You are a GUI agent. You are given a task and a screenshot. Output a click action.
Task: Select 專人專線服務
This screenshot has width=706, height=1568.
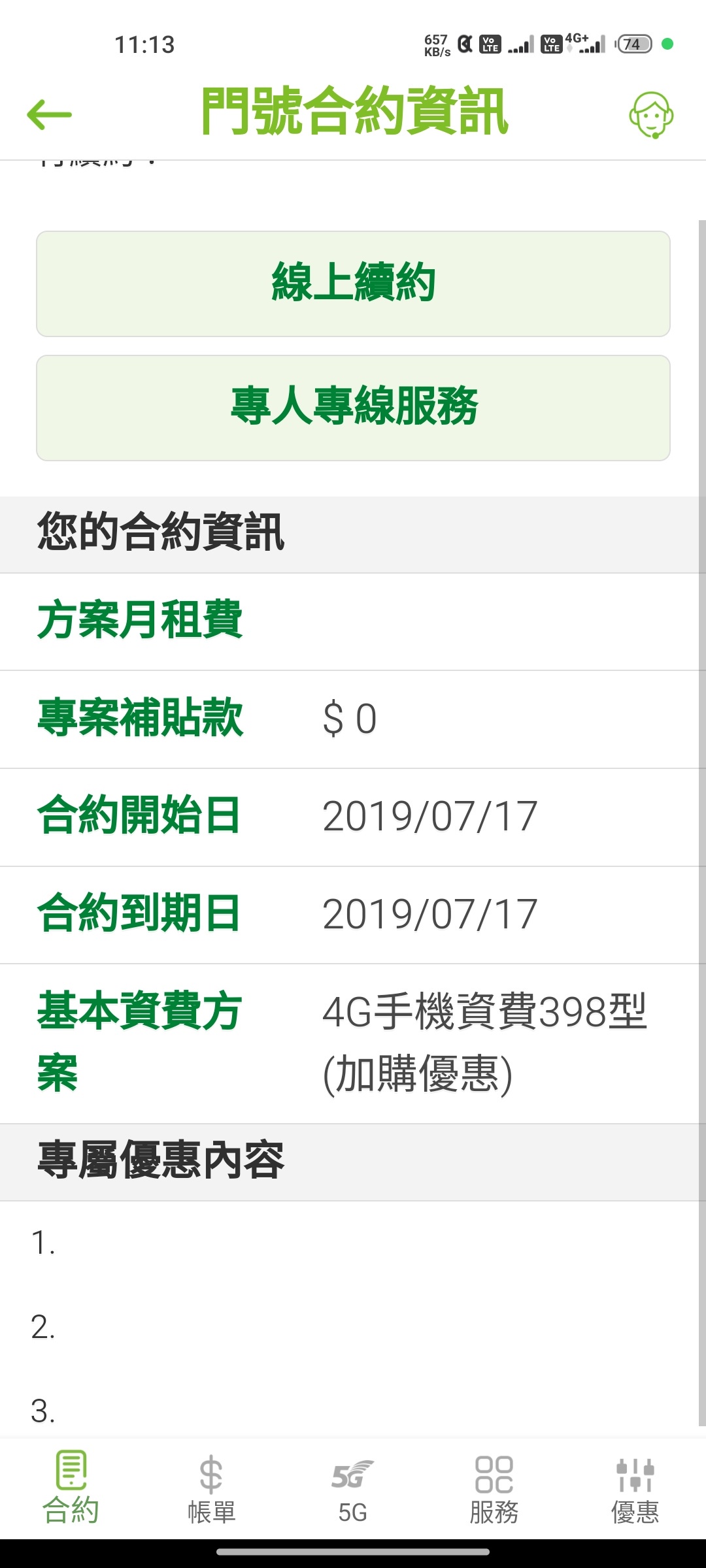pyautogui.click(x=353, y=408)
